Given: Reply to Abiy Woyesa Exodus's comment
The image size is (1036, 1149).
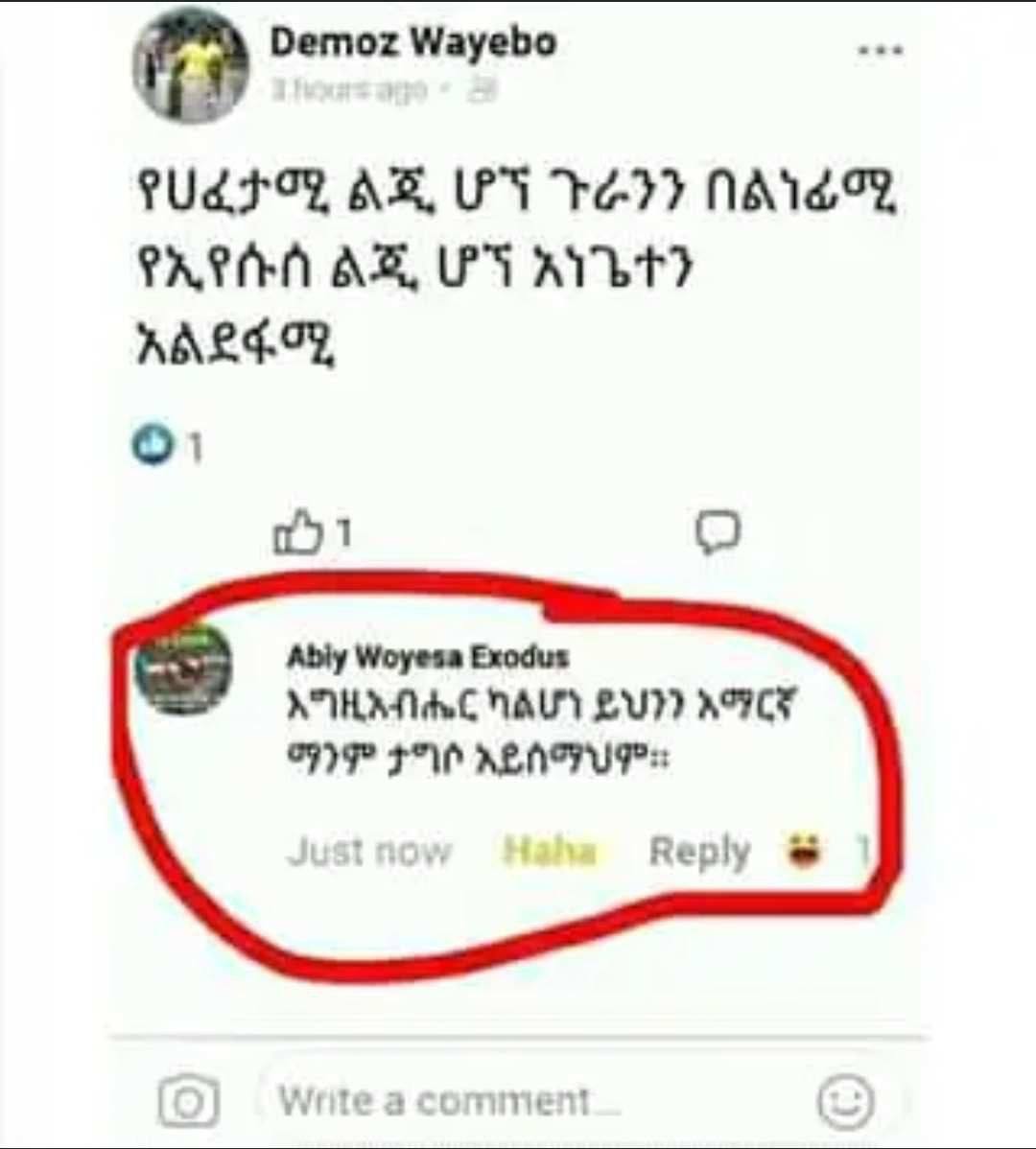Looking at the screenshot, I should click(699, 853).
